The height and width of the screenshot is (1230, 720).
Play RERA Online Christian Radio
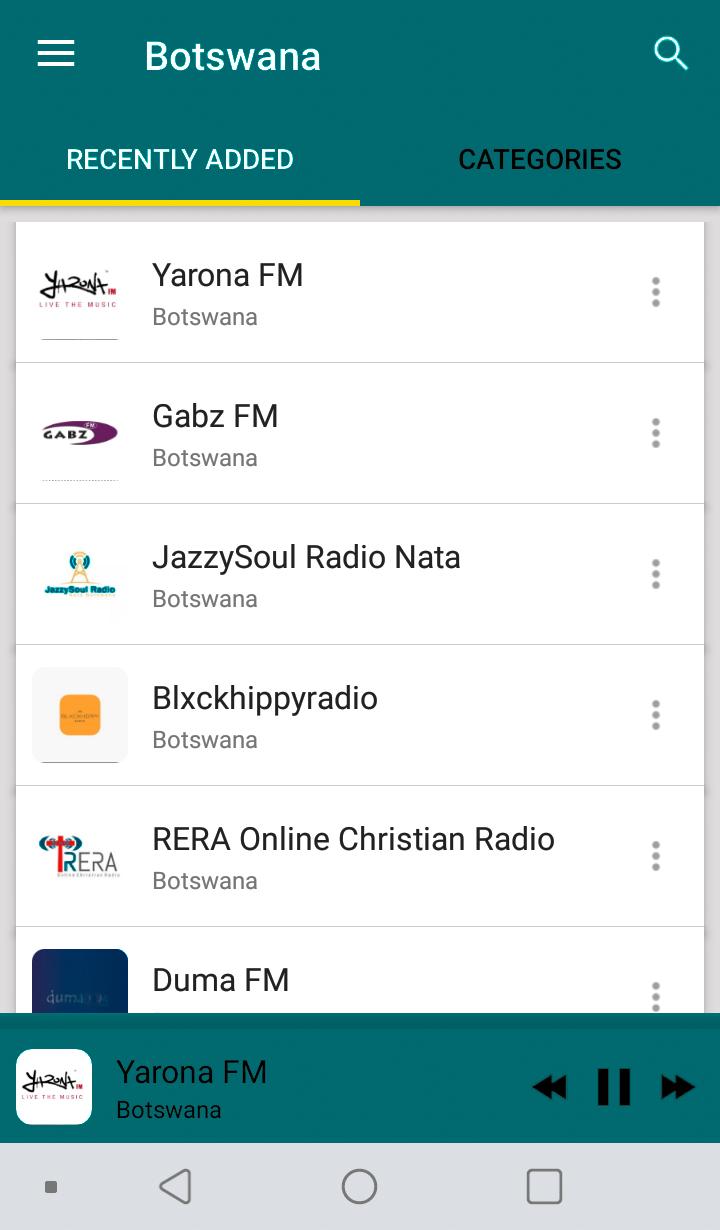[360, 856]
